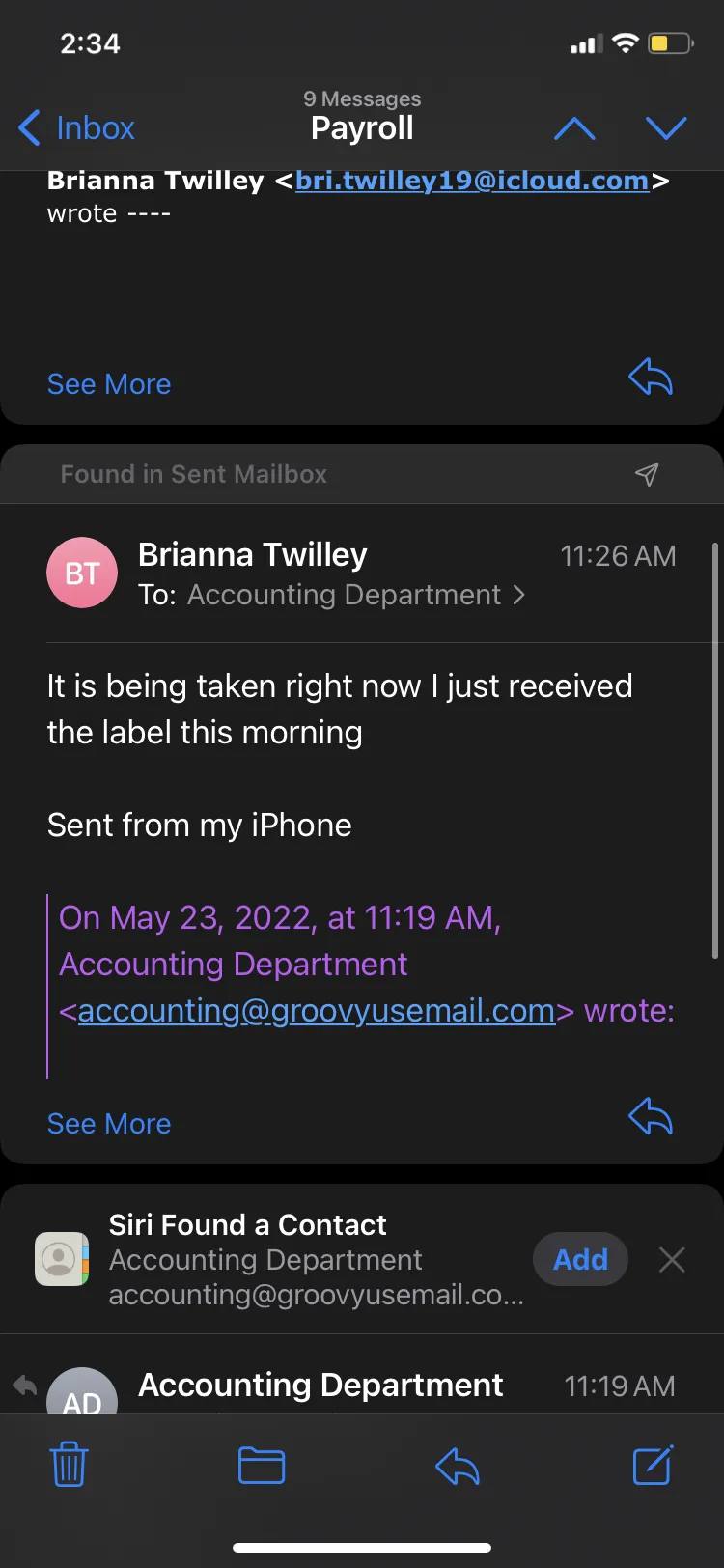Move message using the folder icon
Screen dimensions: 724x1568
(262, 1466)
